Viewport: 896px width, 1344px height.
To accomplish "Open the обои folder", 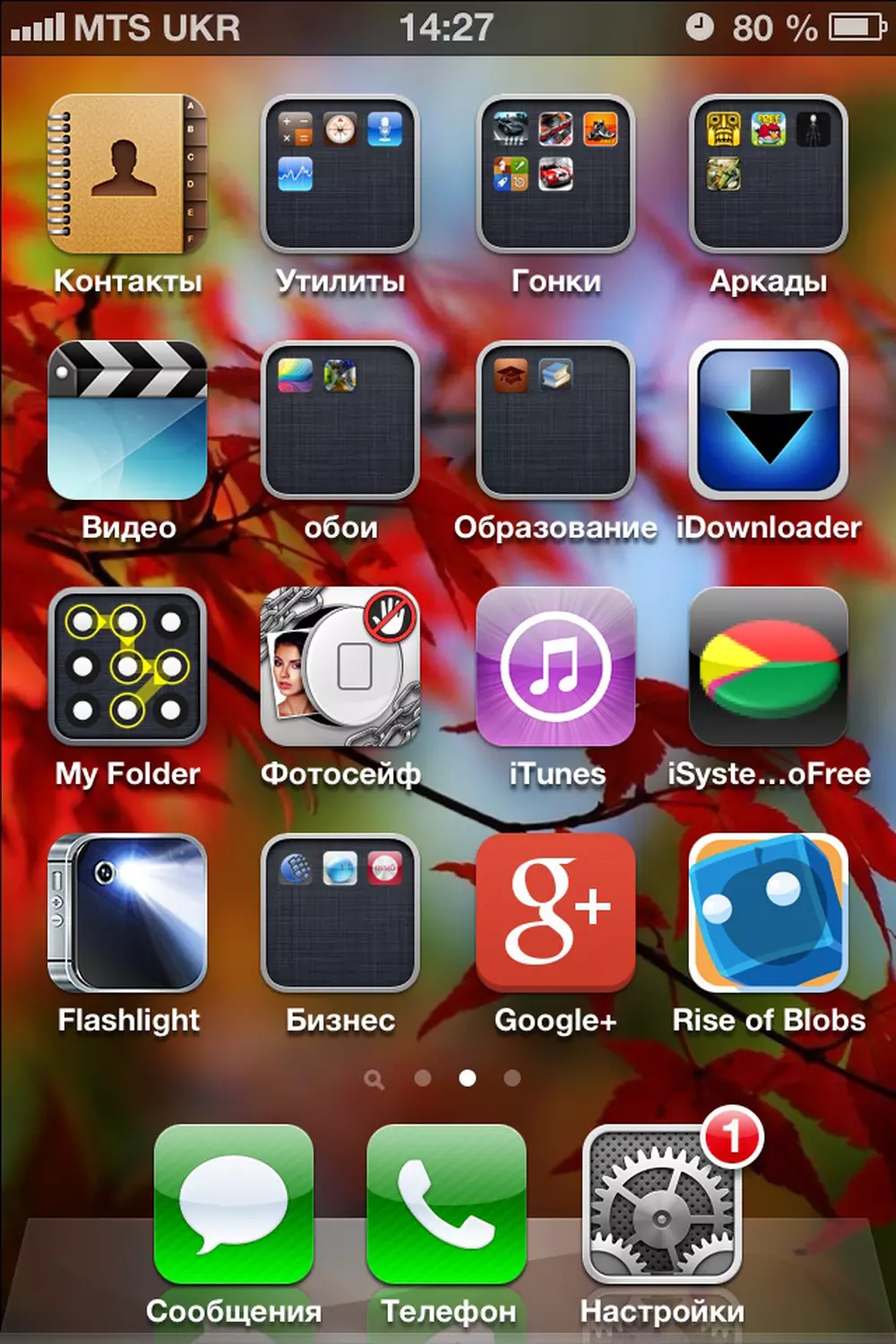I will pyautogui.click(x=340, y=420).
